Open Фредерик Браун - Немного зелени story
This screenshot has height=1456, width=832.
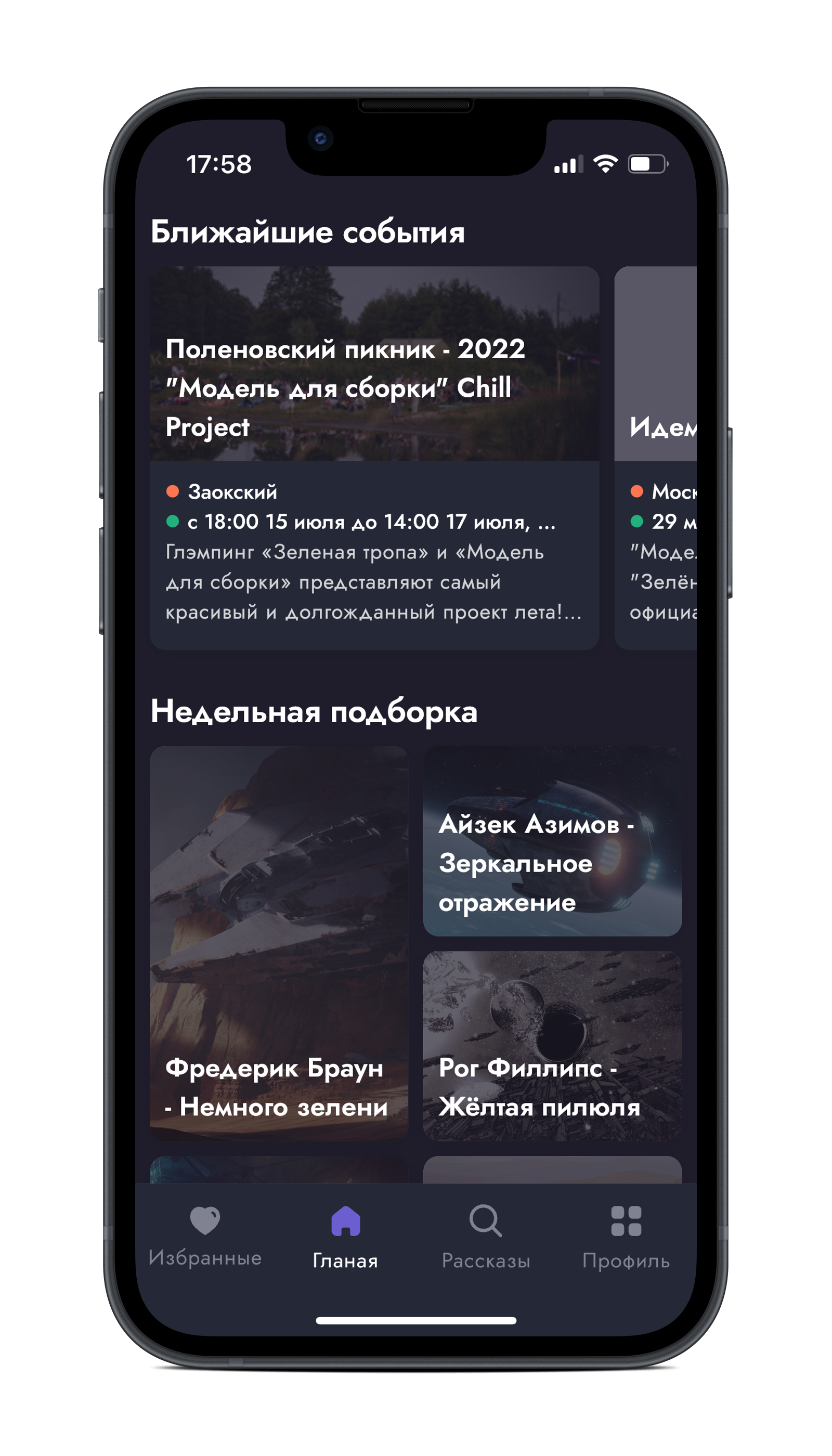click(x=279, y=943)
